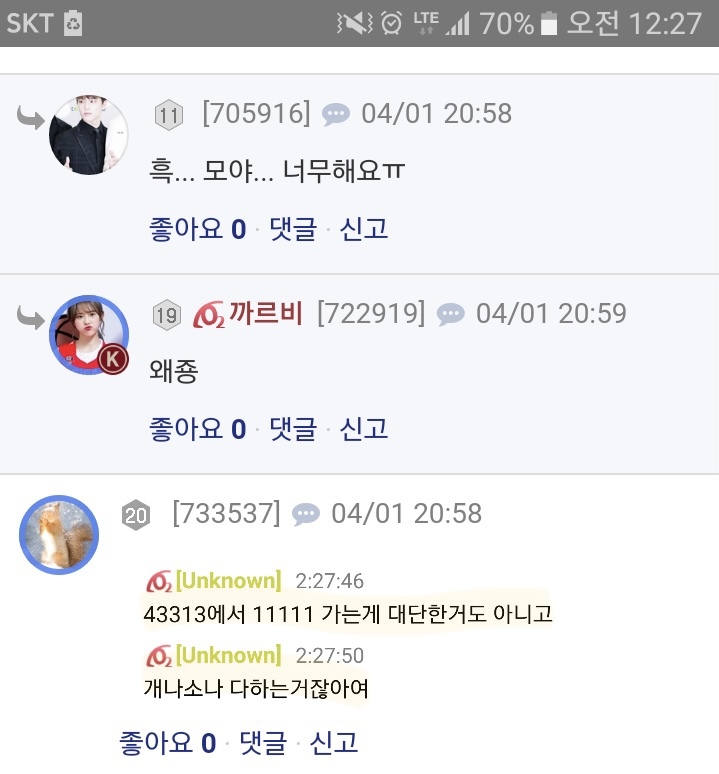Open profile picture of user 705916
The height and width of the screenshot is (774, 719).
(x=89, y=135)
